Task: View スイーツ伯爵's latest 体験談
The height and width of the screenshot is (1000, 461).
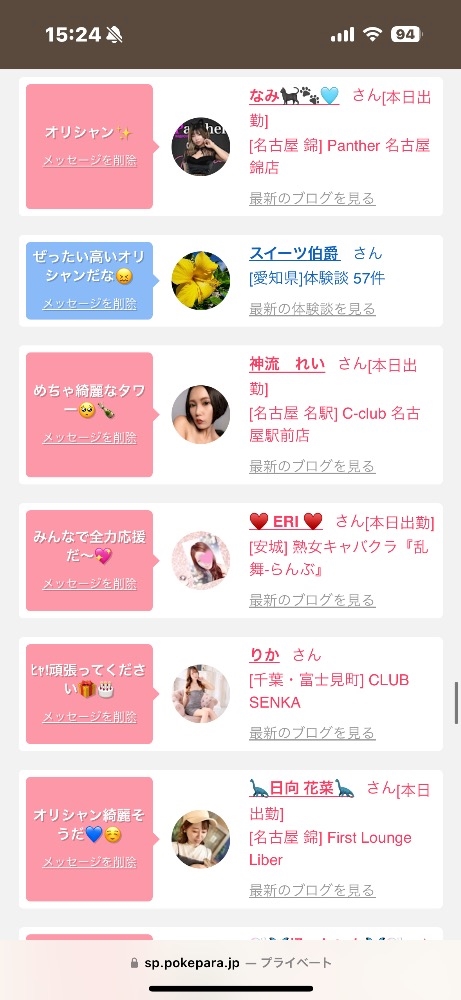Action: point(312,309)
